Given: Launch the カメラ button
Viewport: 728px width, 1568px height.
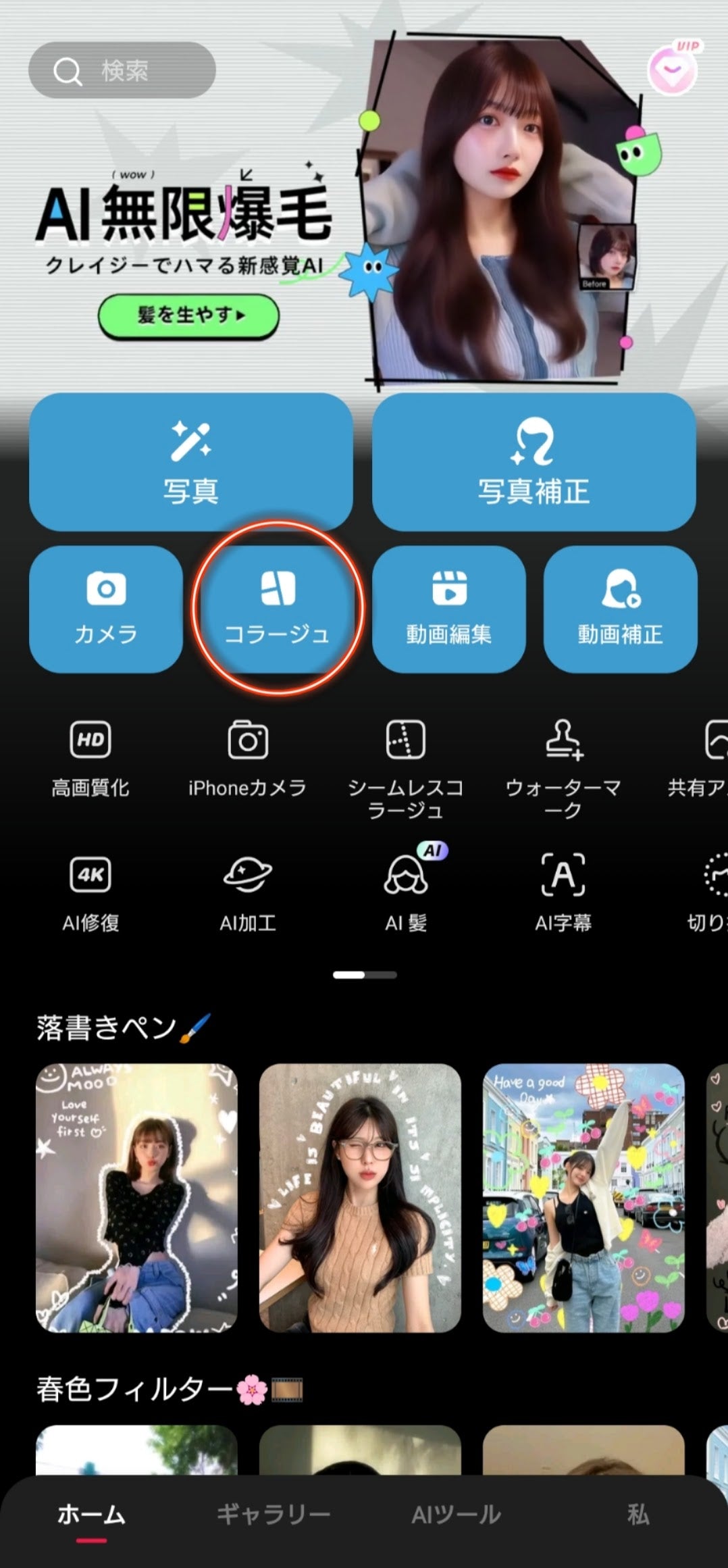Looking at the screenshot, I should coord(106,609).
